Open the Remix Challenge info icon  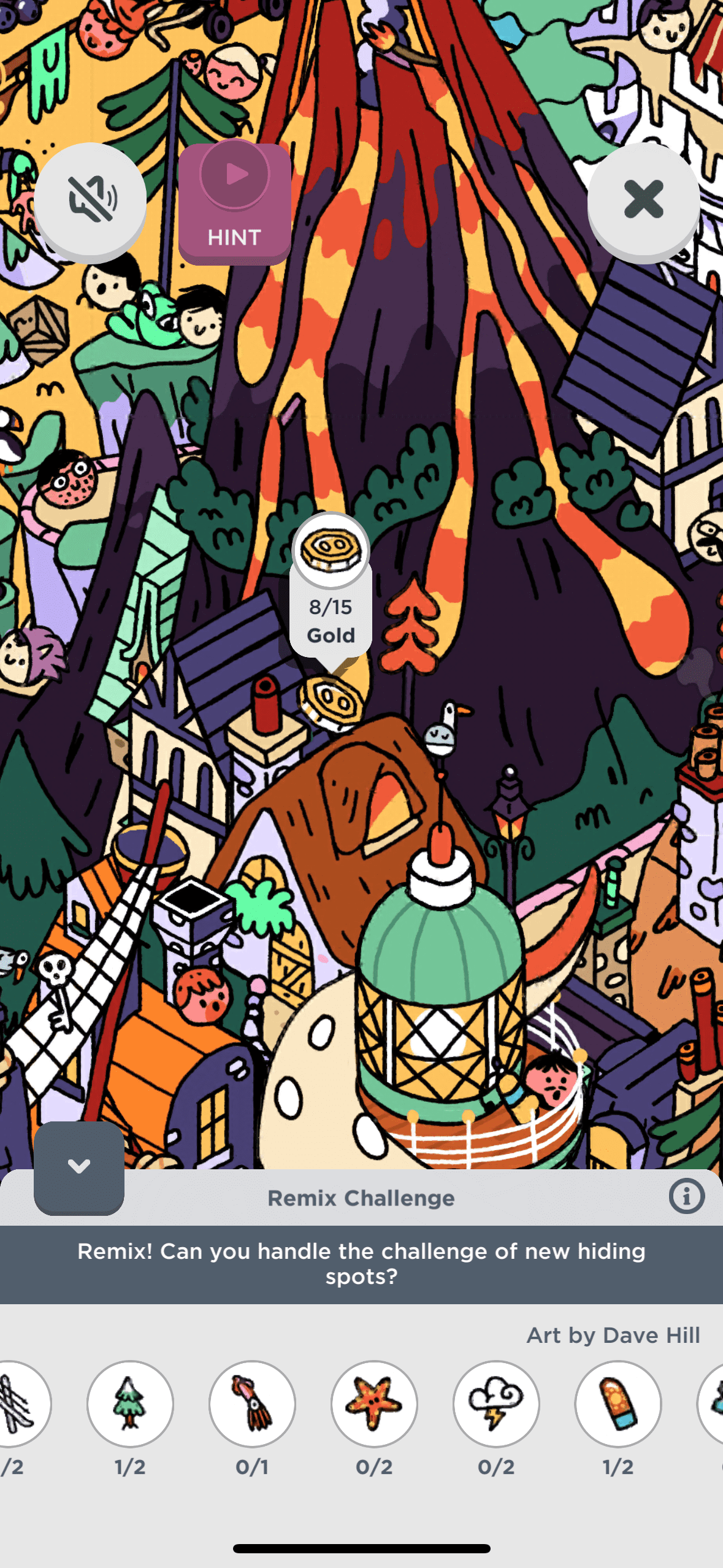(x=686, y=1196)
